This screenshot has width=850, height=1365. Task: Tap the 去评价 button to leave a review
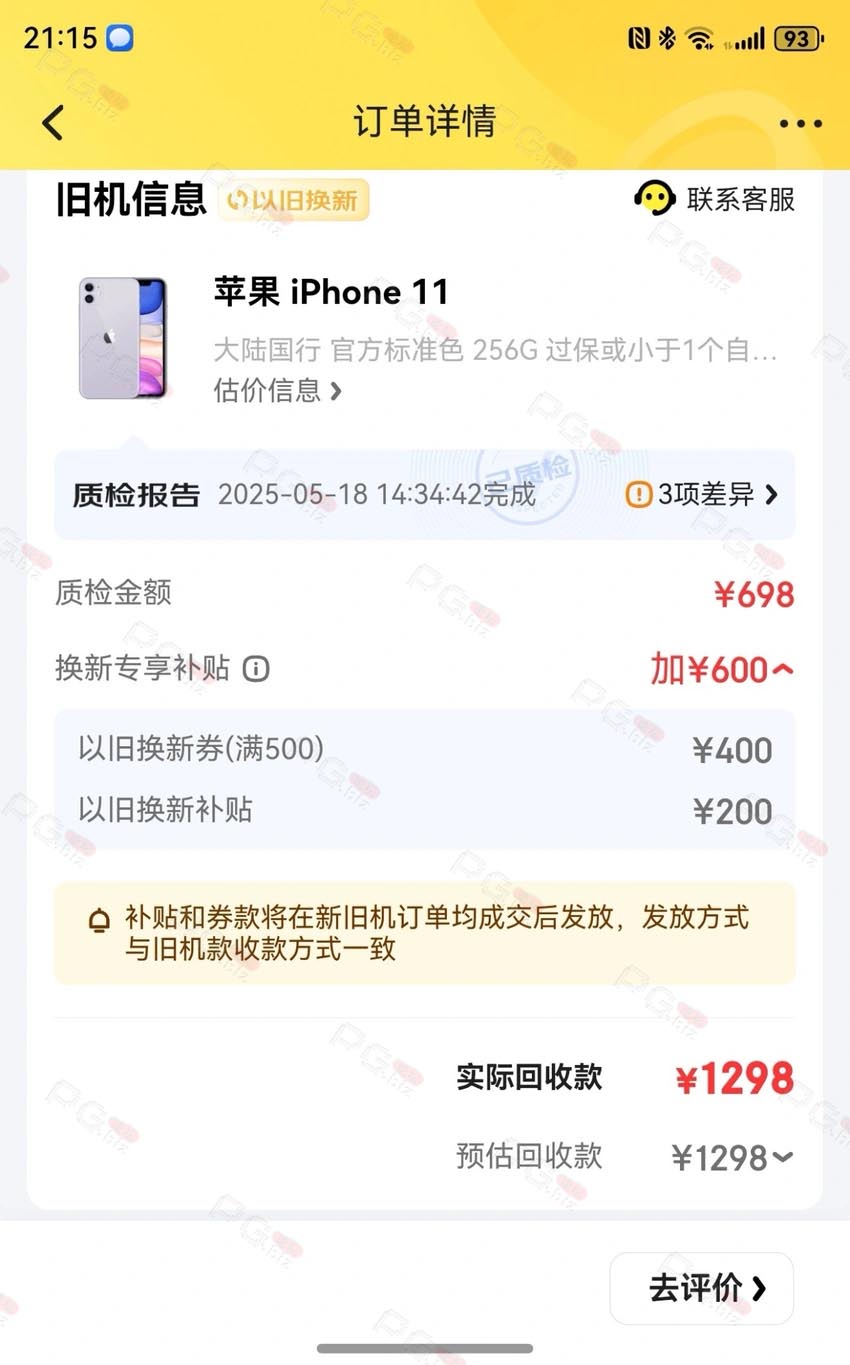click(702, 1288)
